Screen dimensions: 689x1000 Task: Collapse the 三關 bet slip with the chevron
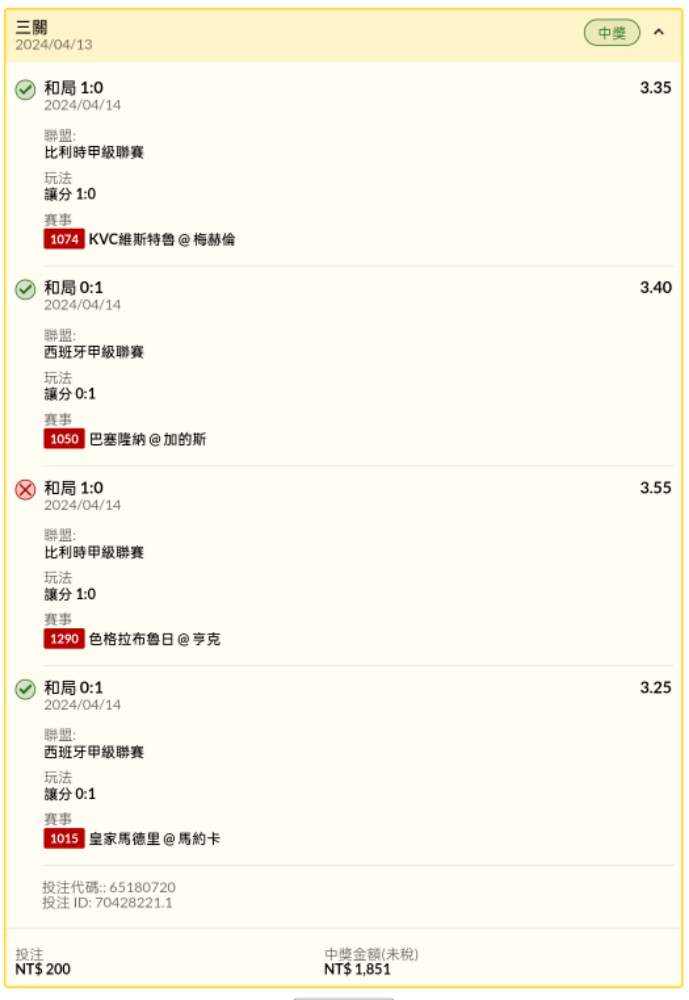pyautogui.click(x=659, y=32)
